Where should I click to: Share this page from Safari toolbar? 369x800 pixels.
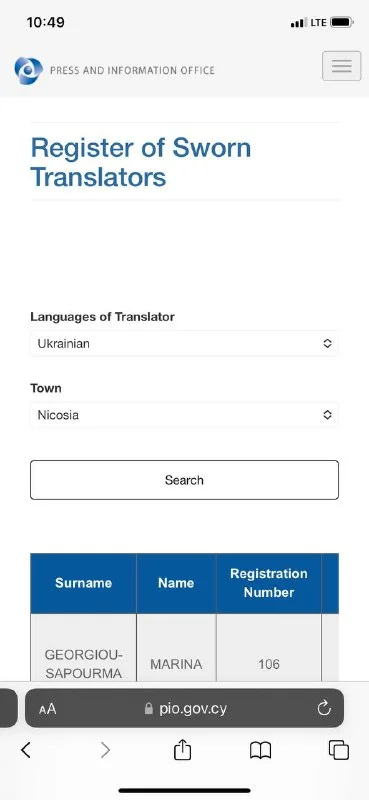pyautogui.click(x=182, y=749)
